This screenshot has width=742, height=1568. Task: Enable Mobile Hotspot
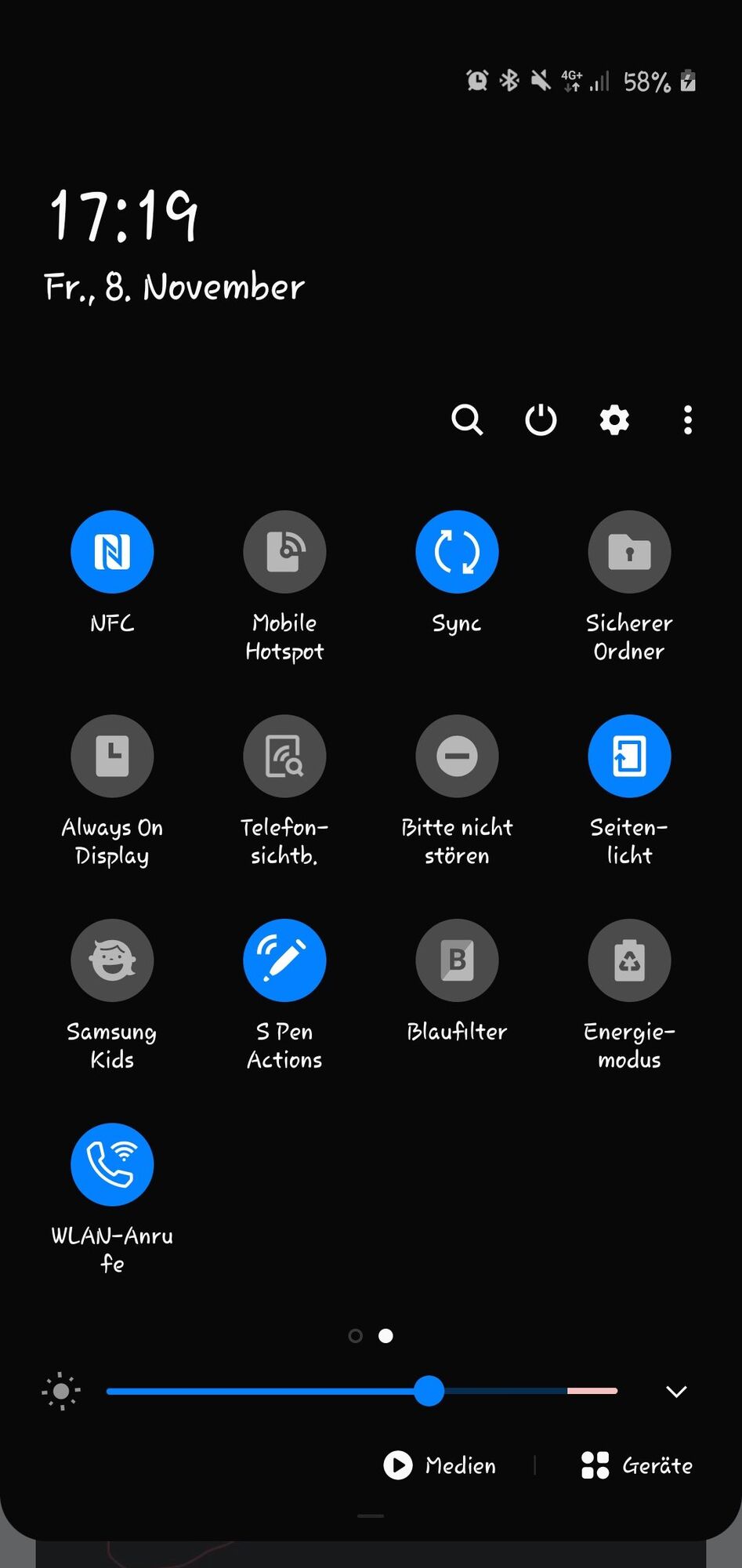coord(284,552)
